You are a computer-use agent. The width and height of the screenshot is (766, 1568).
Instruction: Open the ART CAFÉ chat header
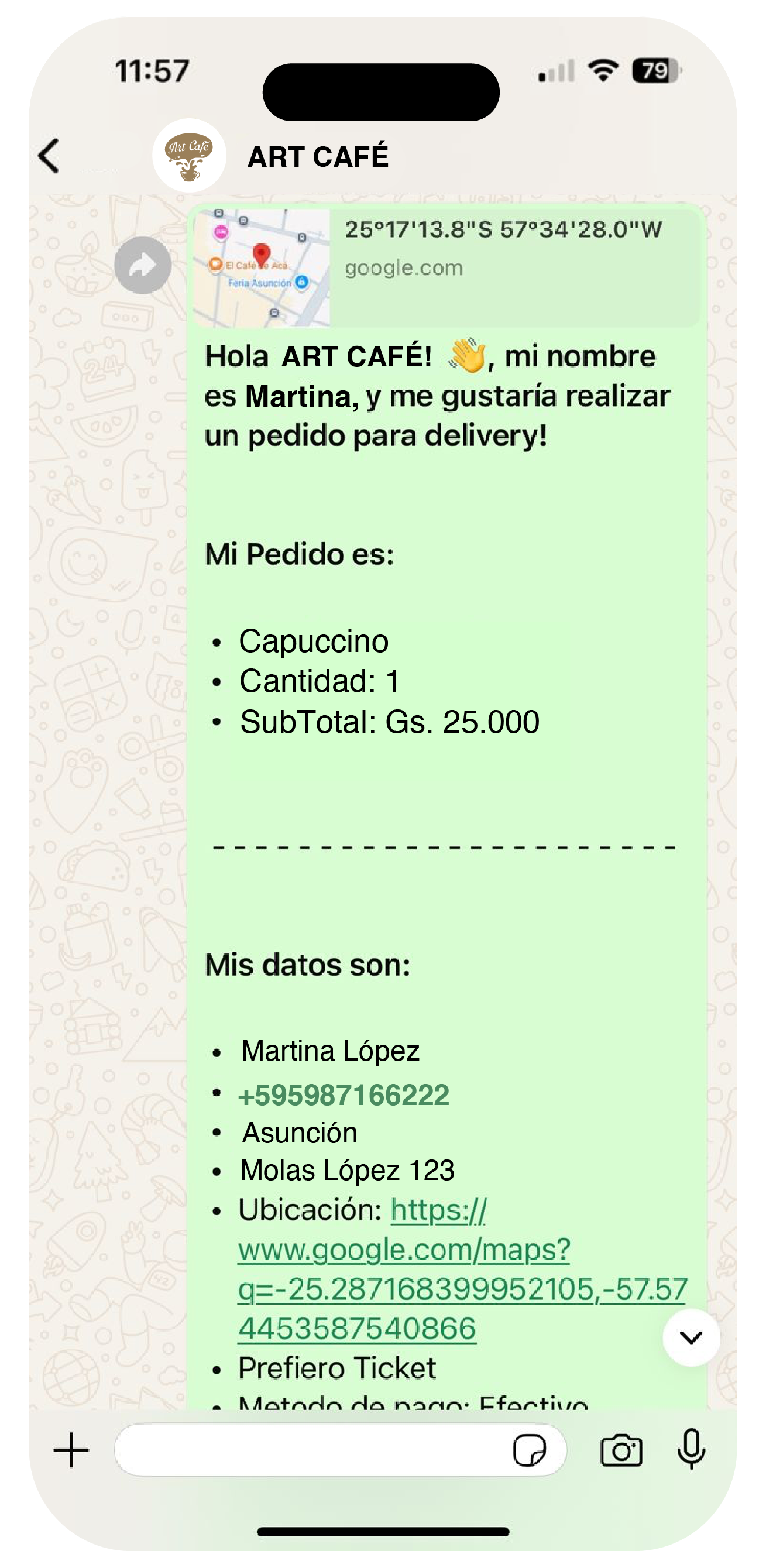coord(318,157)
